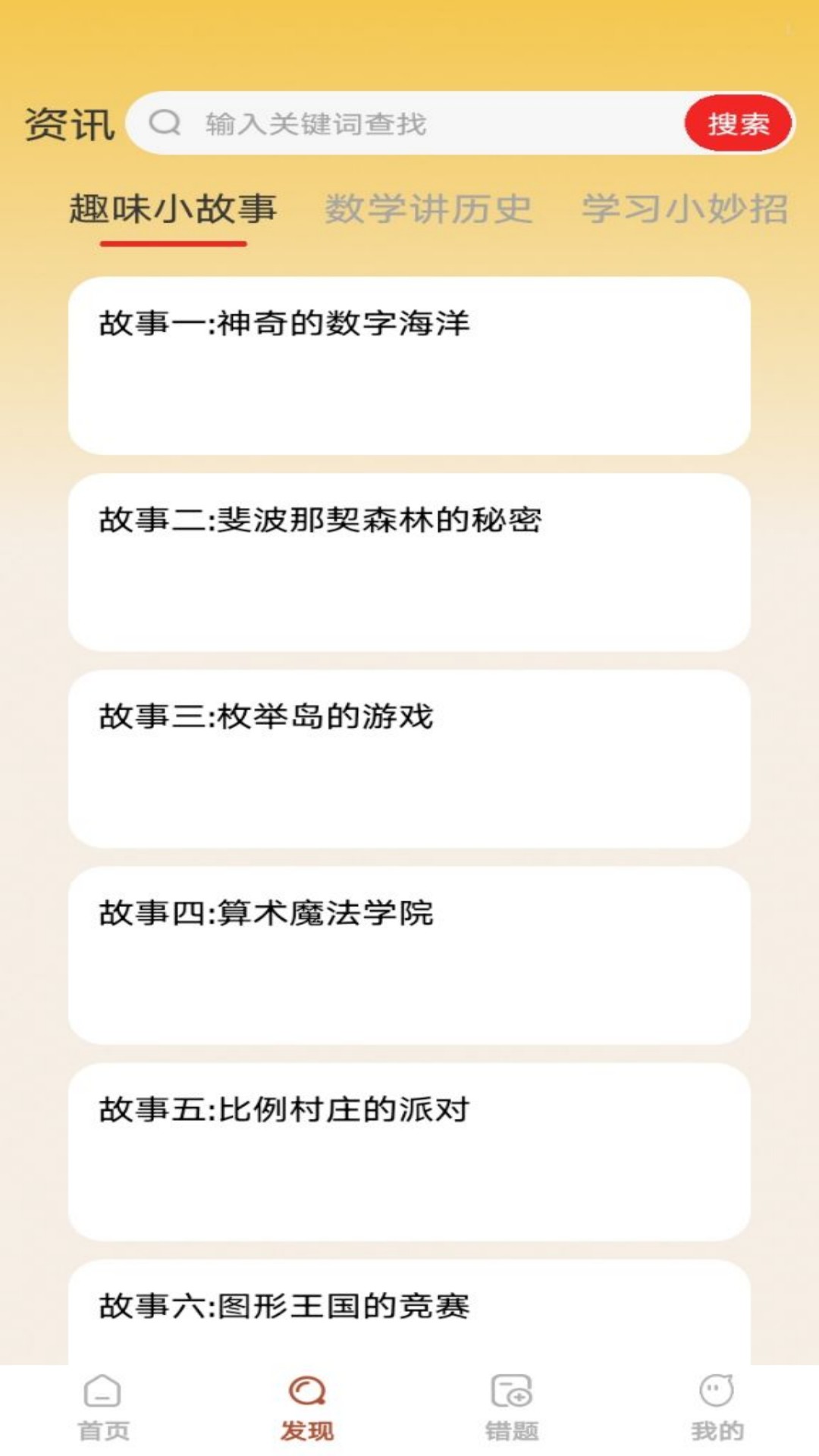
Task: Open 故事二:斐波那契森林的秘密
Action: coord(409,561)
